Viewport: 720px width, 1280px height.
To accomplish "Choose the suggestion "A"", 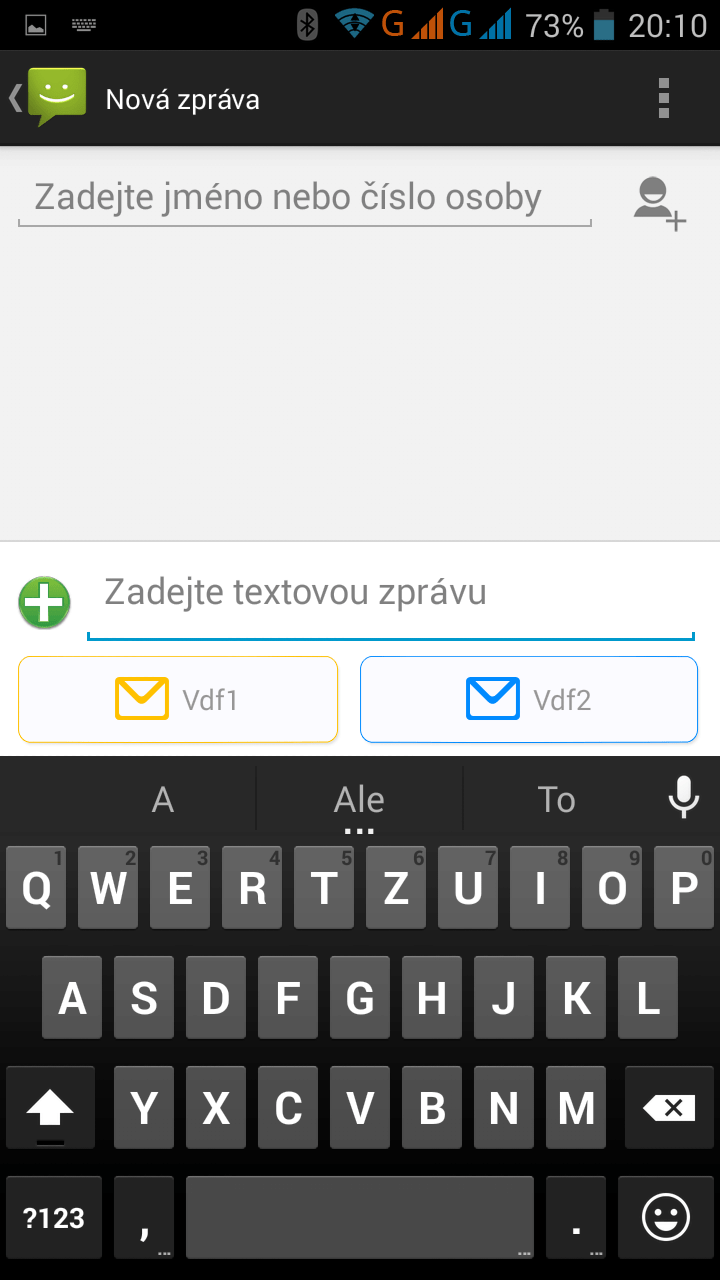I will 163,800.
